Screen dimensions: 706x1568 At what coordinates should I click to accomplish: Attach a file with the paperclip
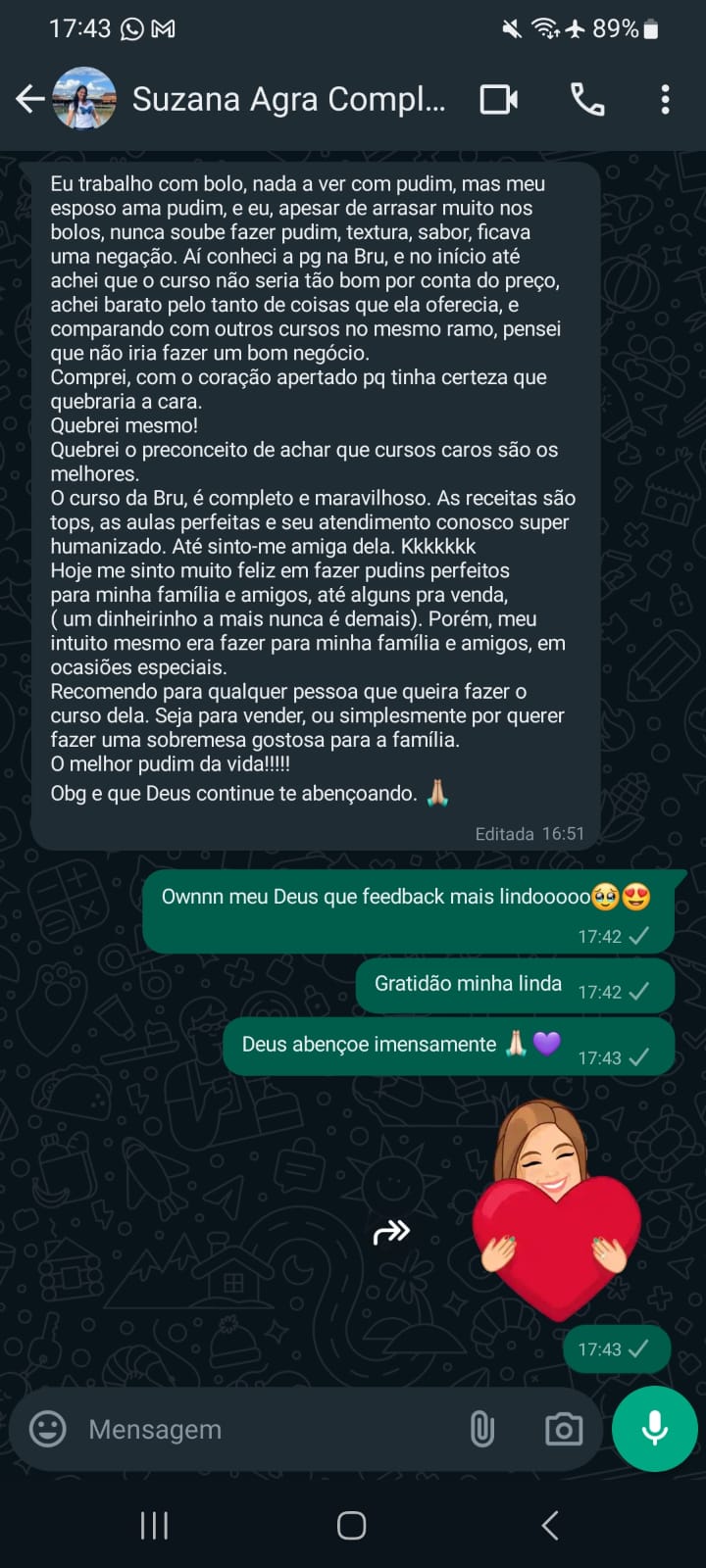[481, 1429]
